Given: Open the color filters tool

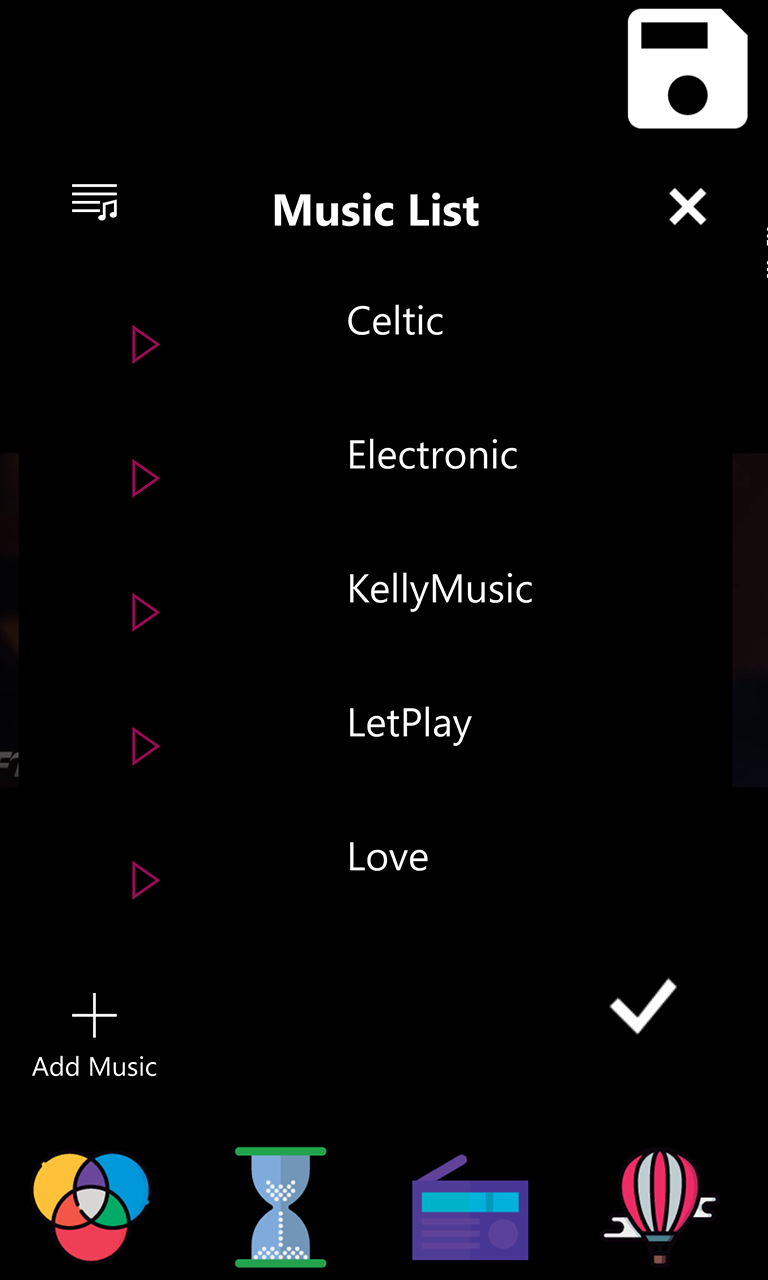Looking at the screenshot, I should [91, 1207].
